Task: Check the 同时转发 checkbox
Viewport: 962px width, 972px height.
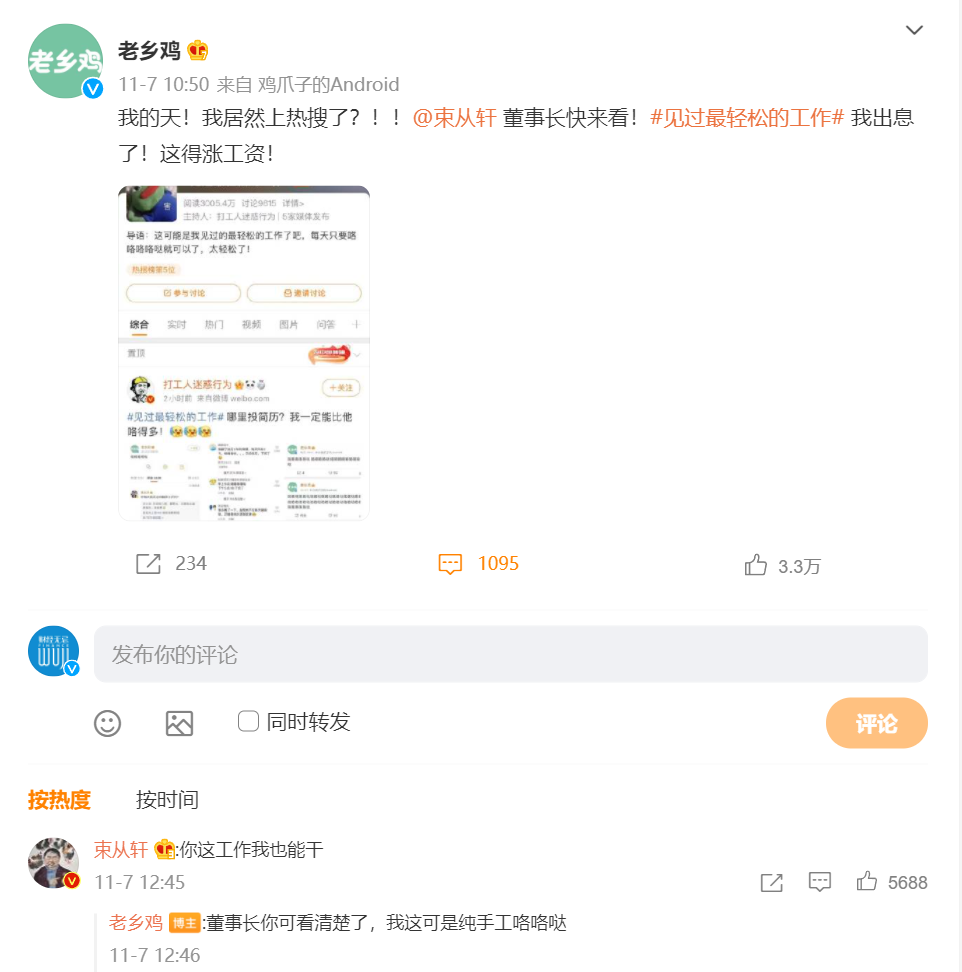Action: [248, 721]
